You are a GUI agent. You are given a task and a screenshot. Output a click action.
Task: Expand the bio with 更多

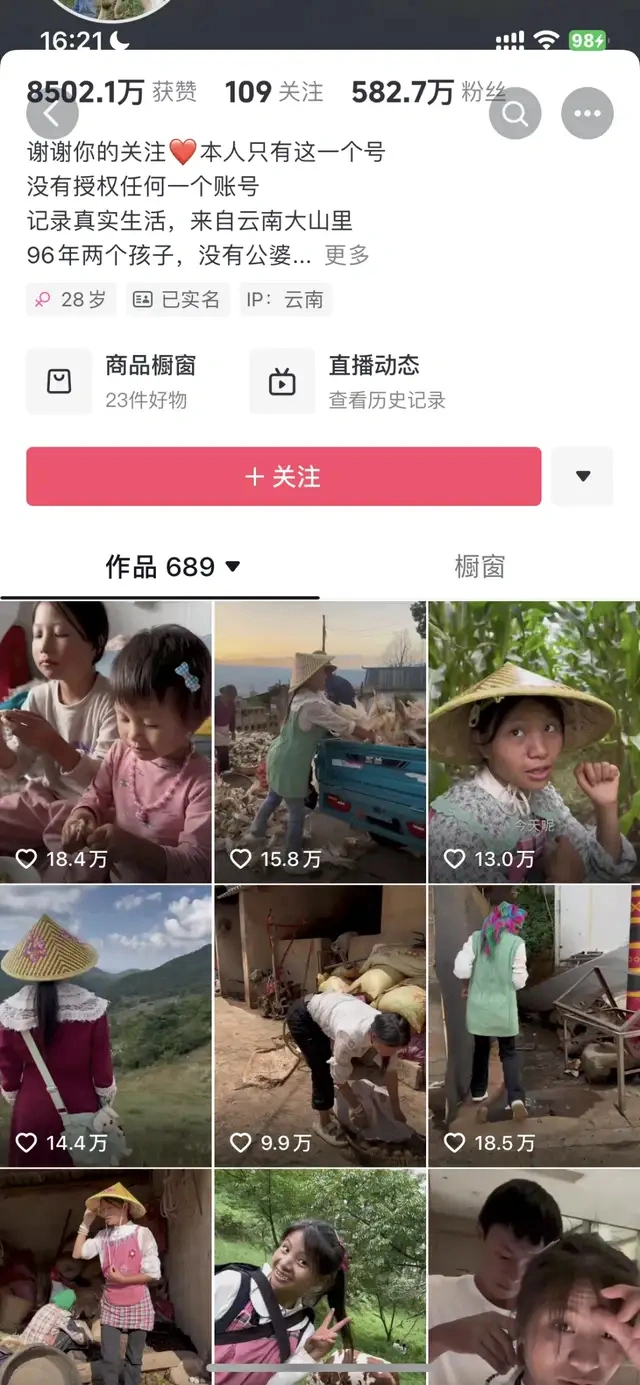tap(347, 255)
